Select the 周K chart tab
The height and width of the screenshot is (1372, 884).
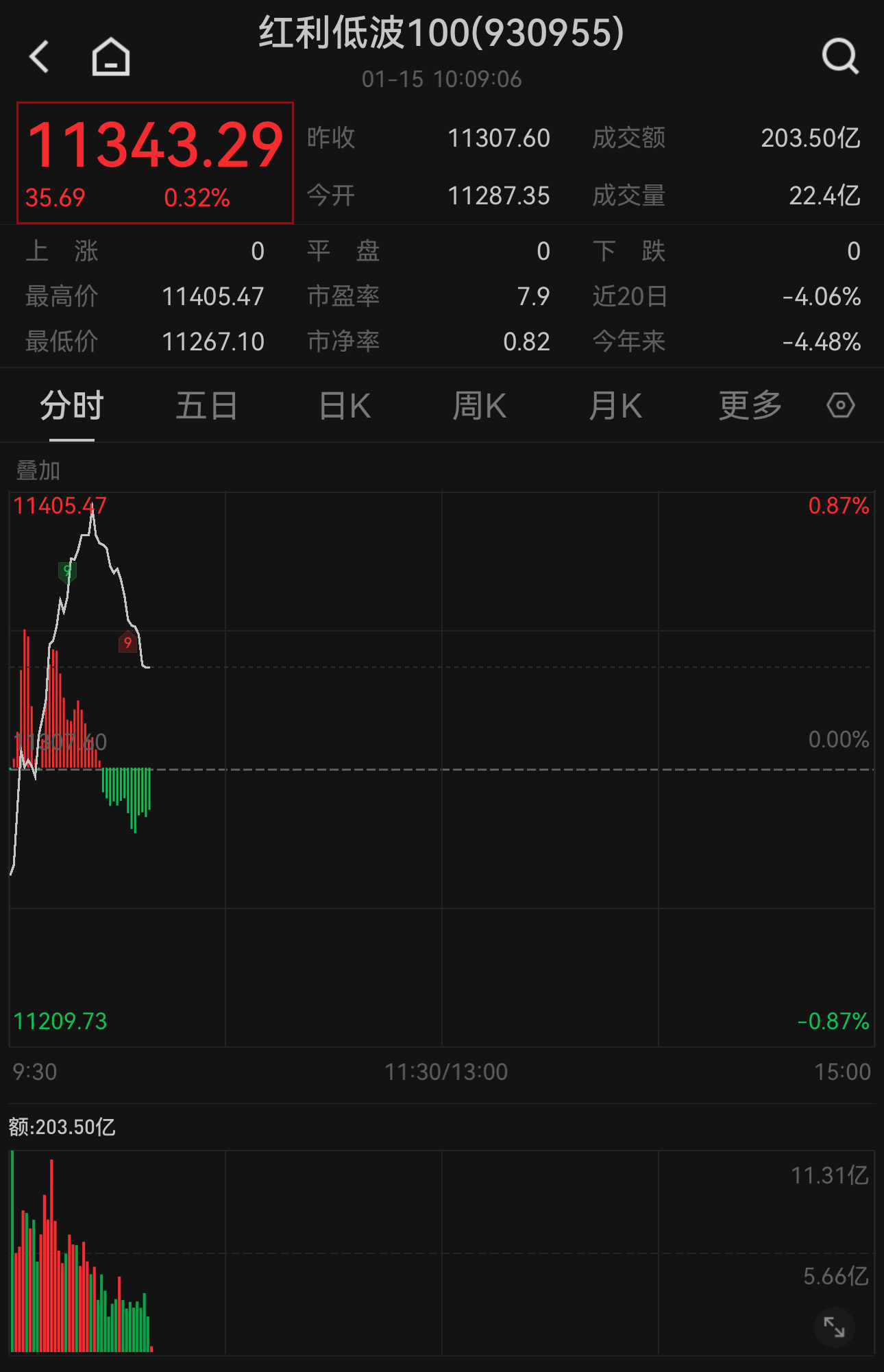point(480,406)
